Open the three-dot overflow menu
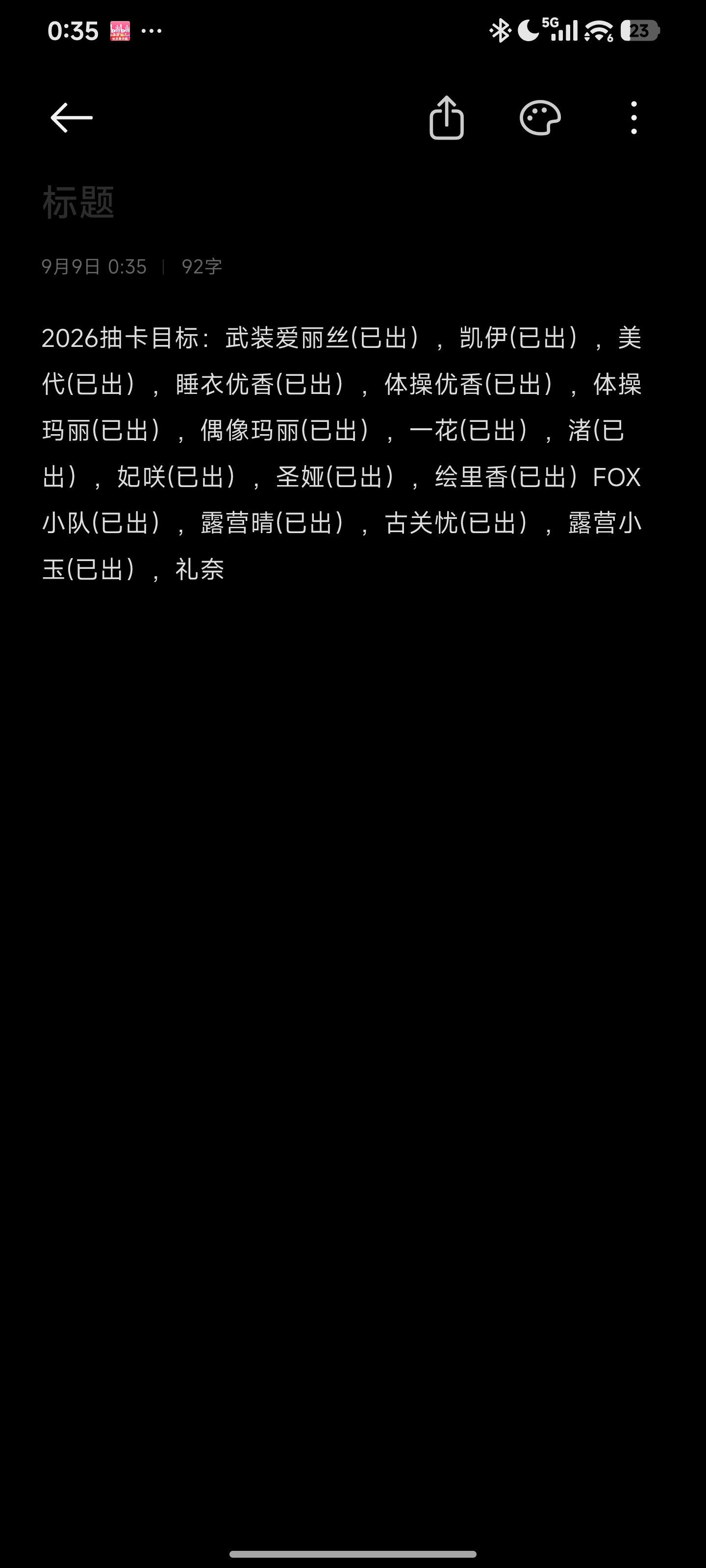This screenshot has width=706, height=1568. [x=634, y=118]
